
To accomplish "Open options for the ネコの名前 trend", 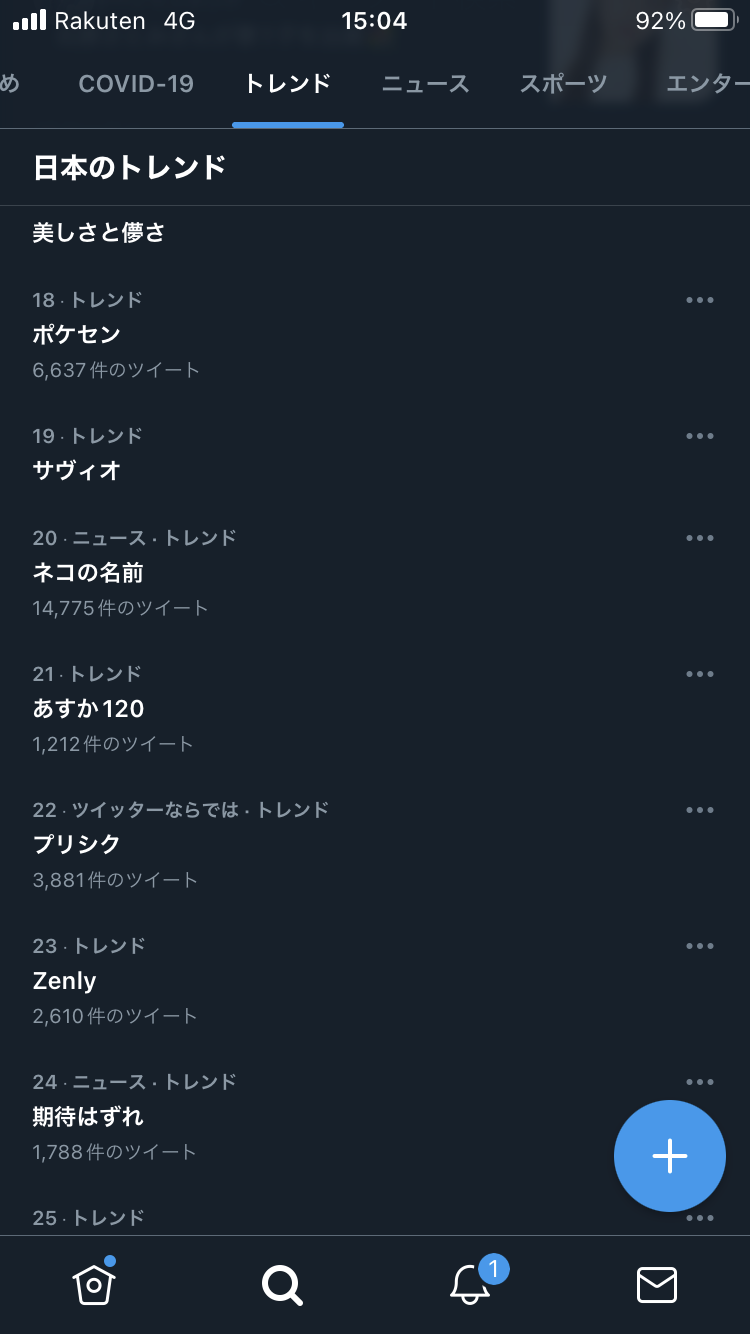I will tap(700, 538).
